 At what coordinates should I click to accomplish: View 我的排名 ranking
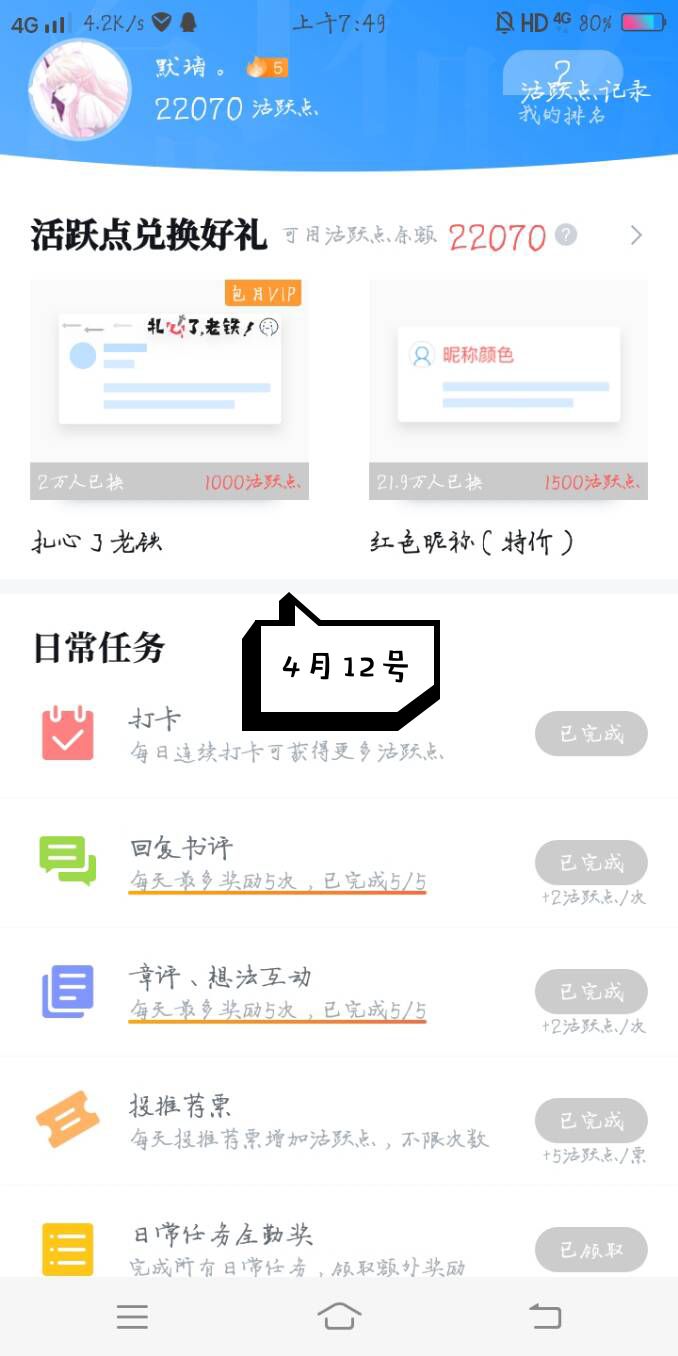[x=561, y=115]
